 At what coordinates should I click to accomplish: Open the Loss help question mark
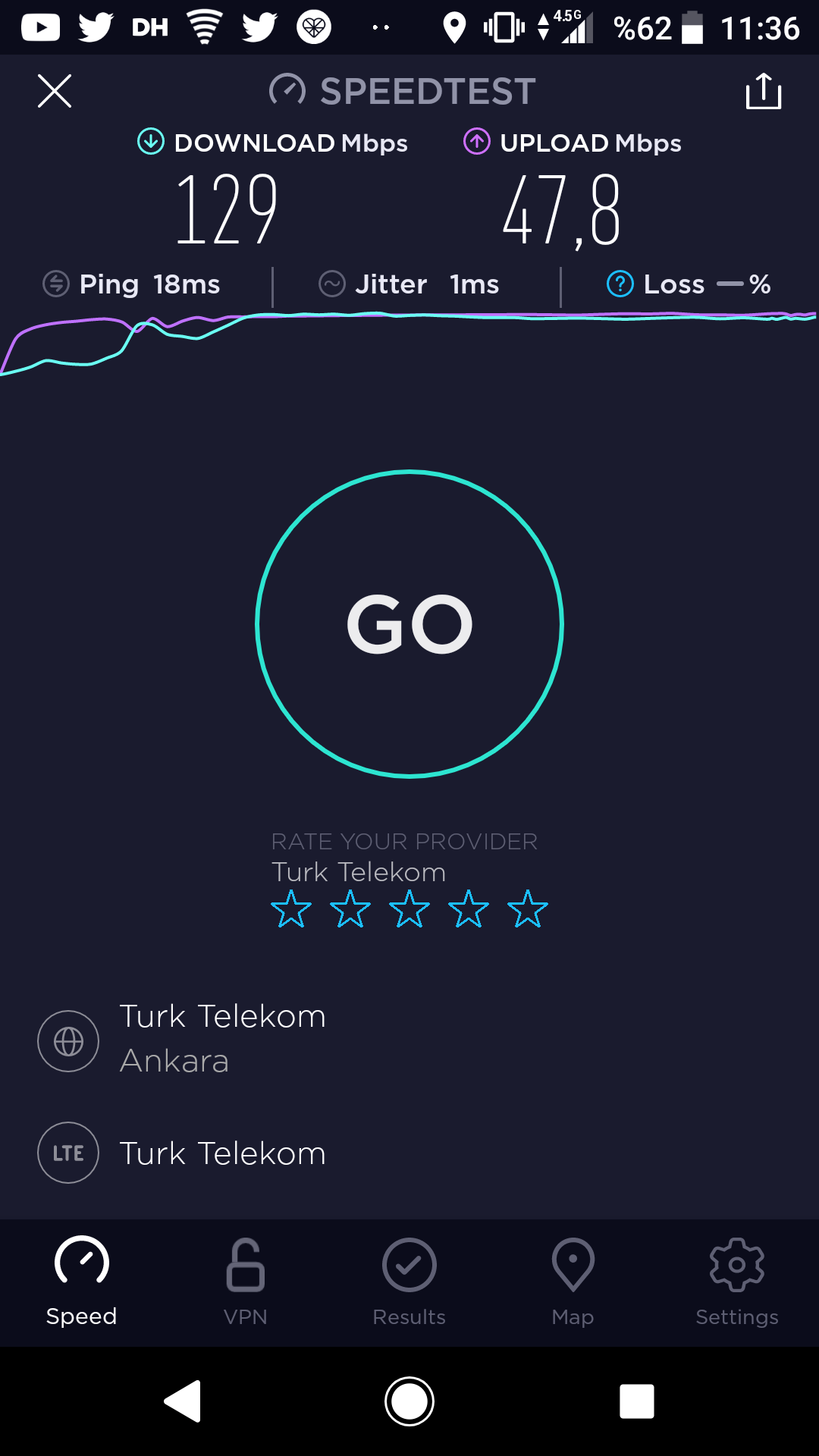[x=620, y=284]
